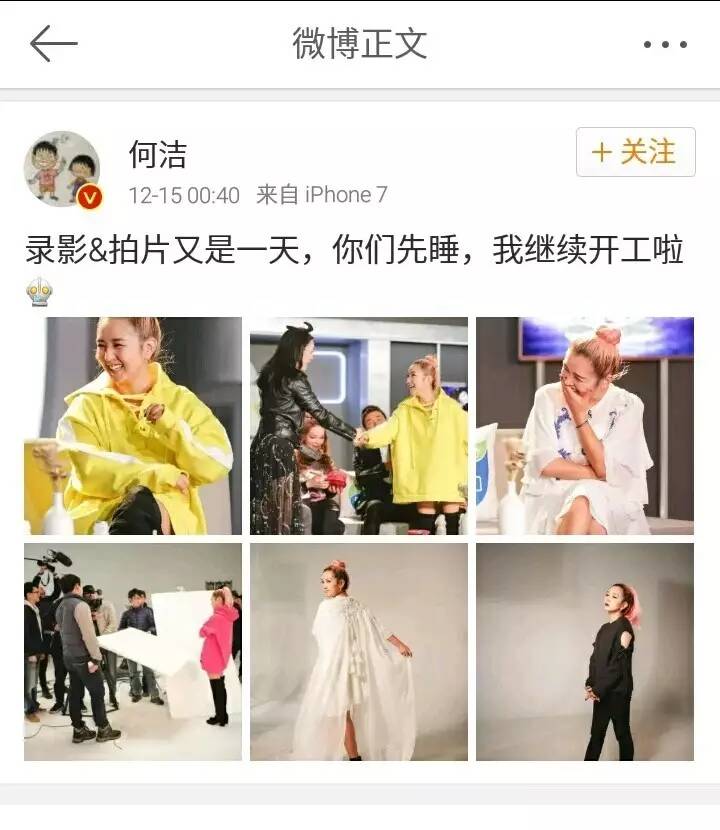
Task: Open the white cape studio photo
Action: (359, 650)
